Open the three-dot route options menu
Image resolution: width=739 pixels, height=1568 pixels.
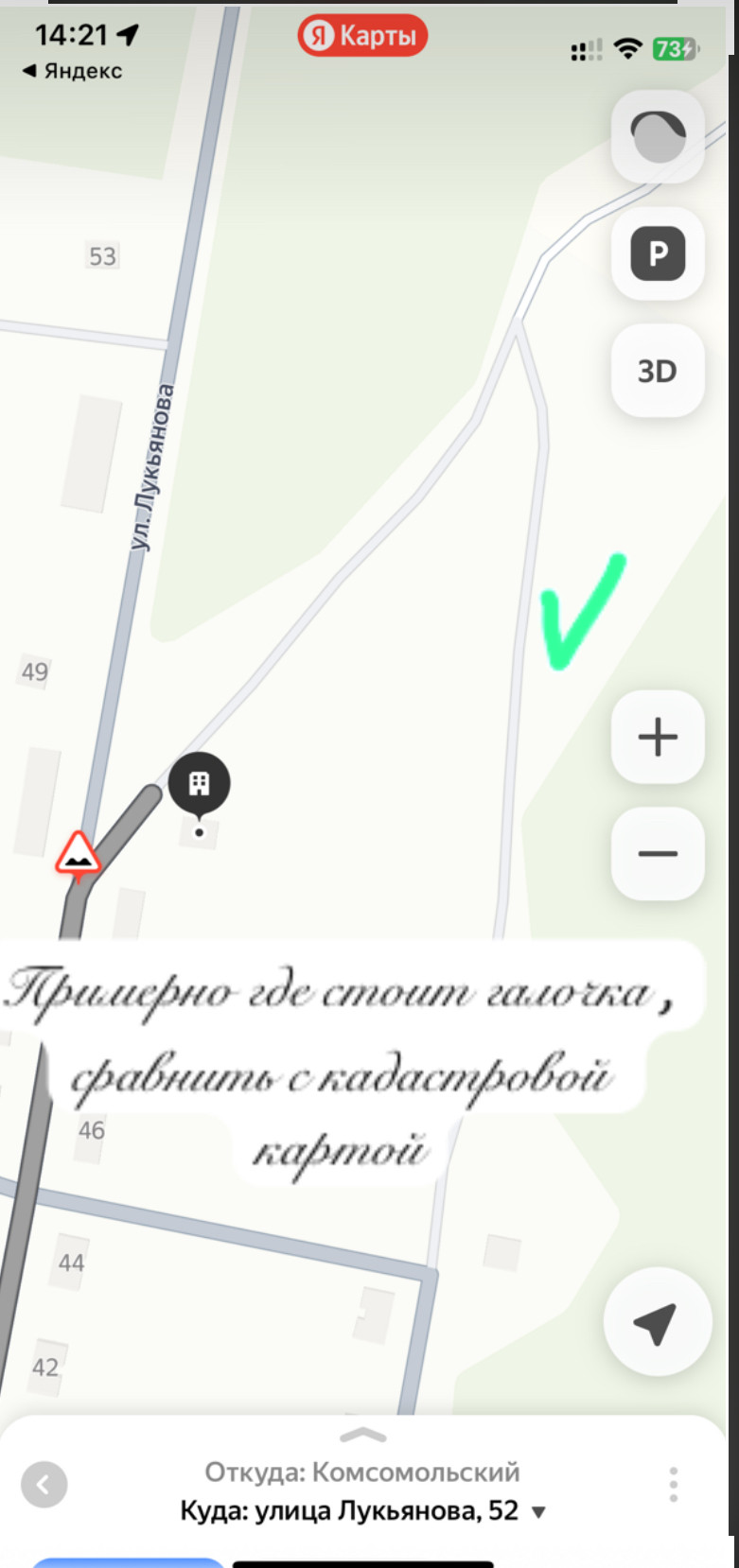click(x=673, y=1485)
